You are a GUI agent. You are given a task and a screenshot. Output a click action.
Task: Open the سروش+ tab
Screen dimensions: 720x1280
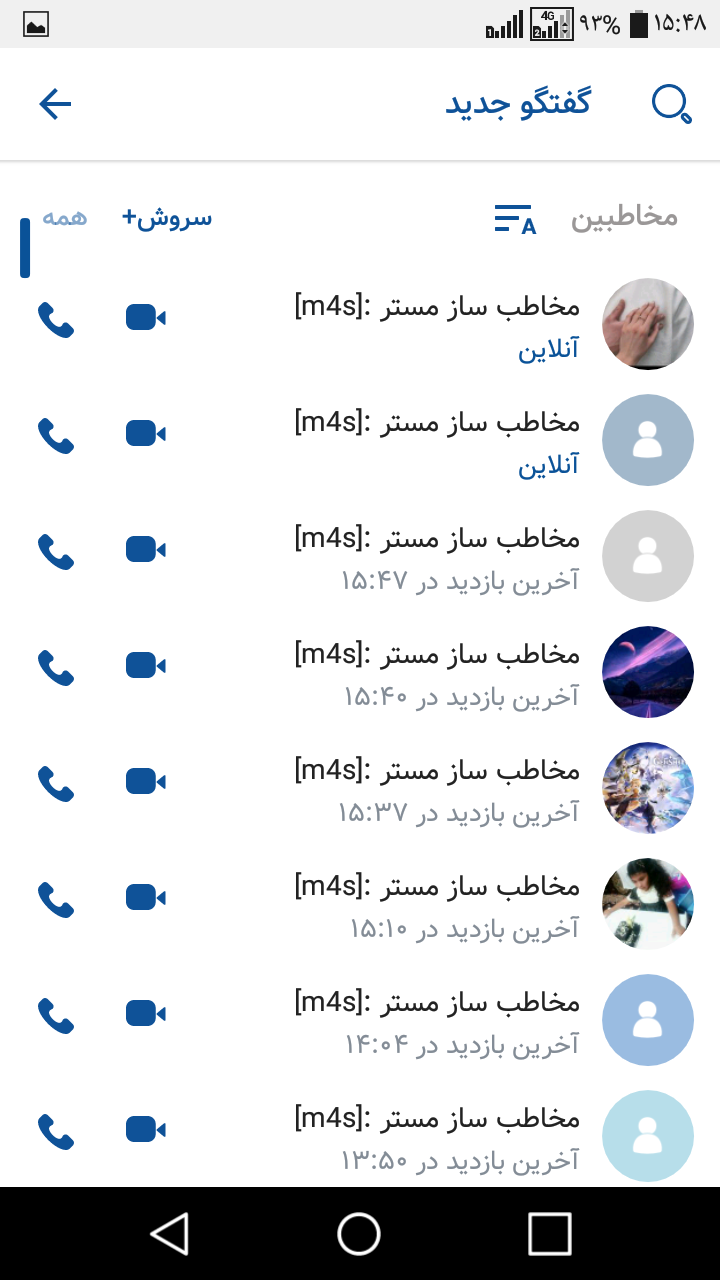tap(166, 217)
